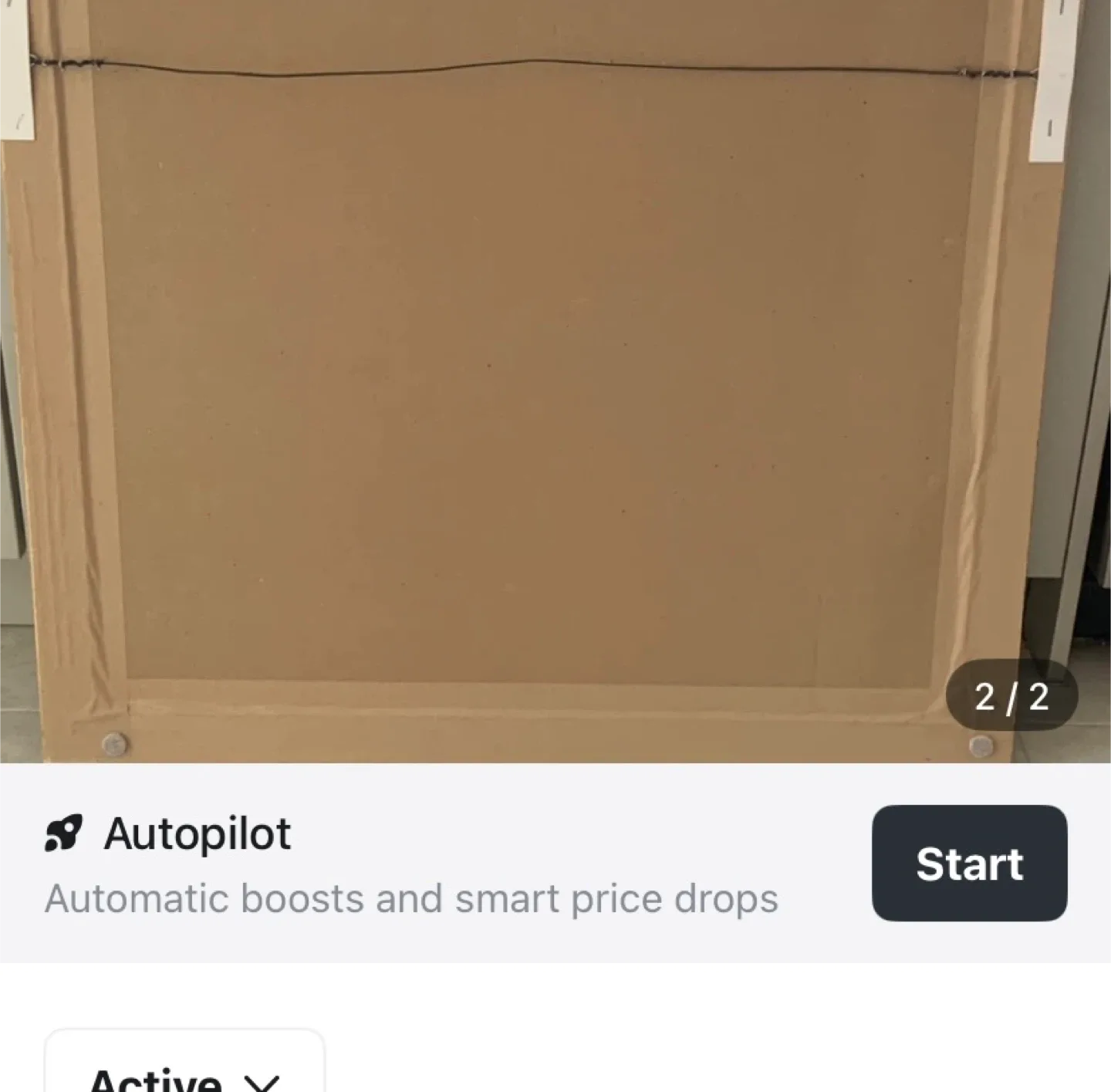
Task: Start Autopilot for this listing
Action: pyautogui.click(x=969, y=863)
